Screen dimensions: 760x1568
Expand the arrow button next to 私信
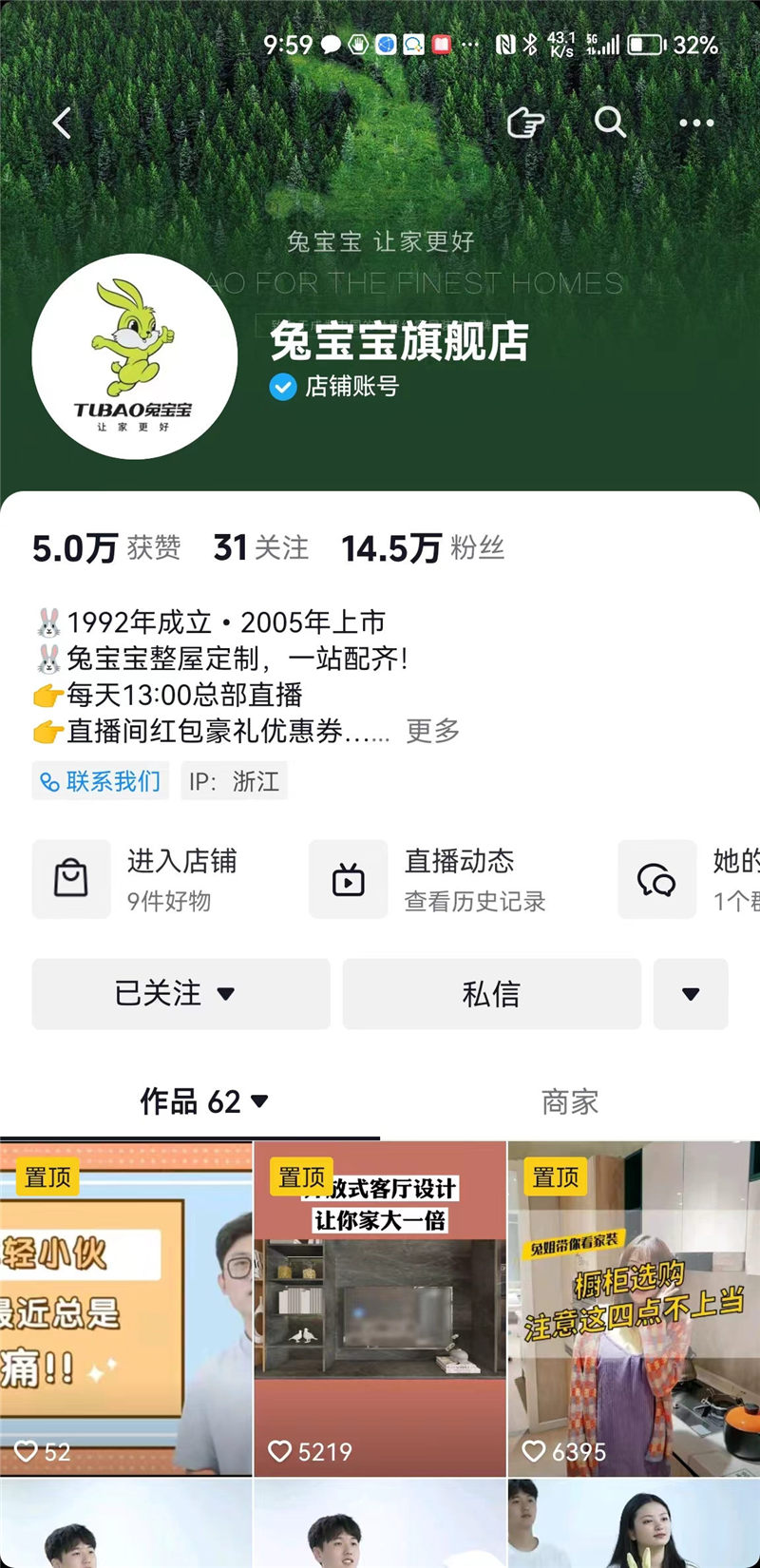(691, 994)
